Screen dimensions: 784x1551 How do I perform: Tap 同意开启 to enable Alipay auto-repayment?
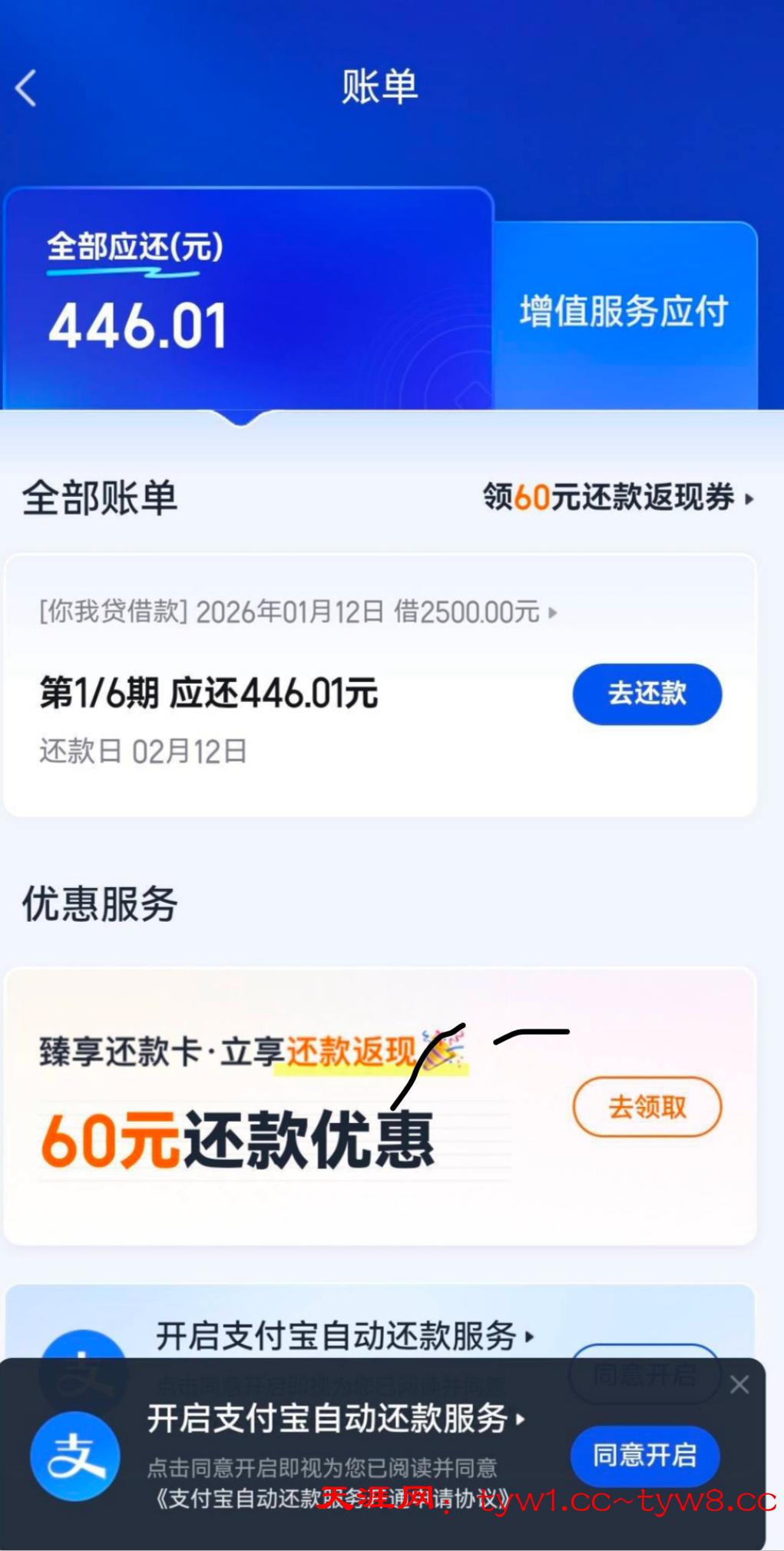[x=644, y=1455]
